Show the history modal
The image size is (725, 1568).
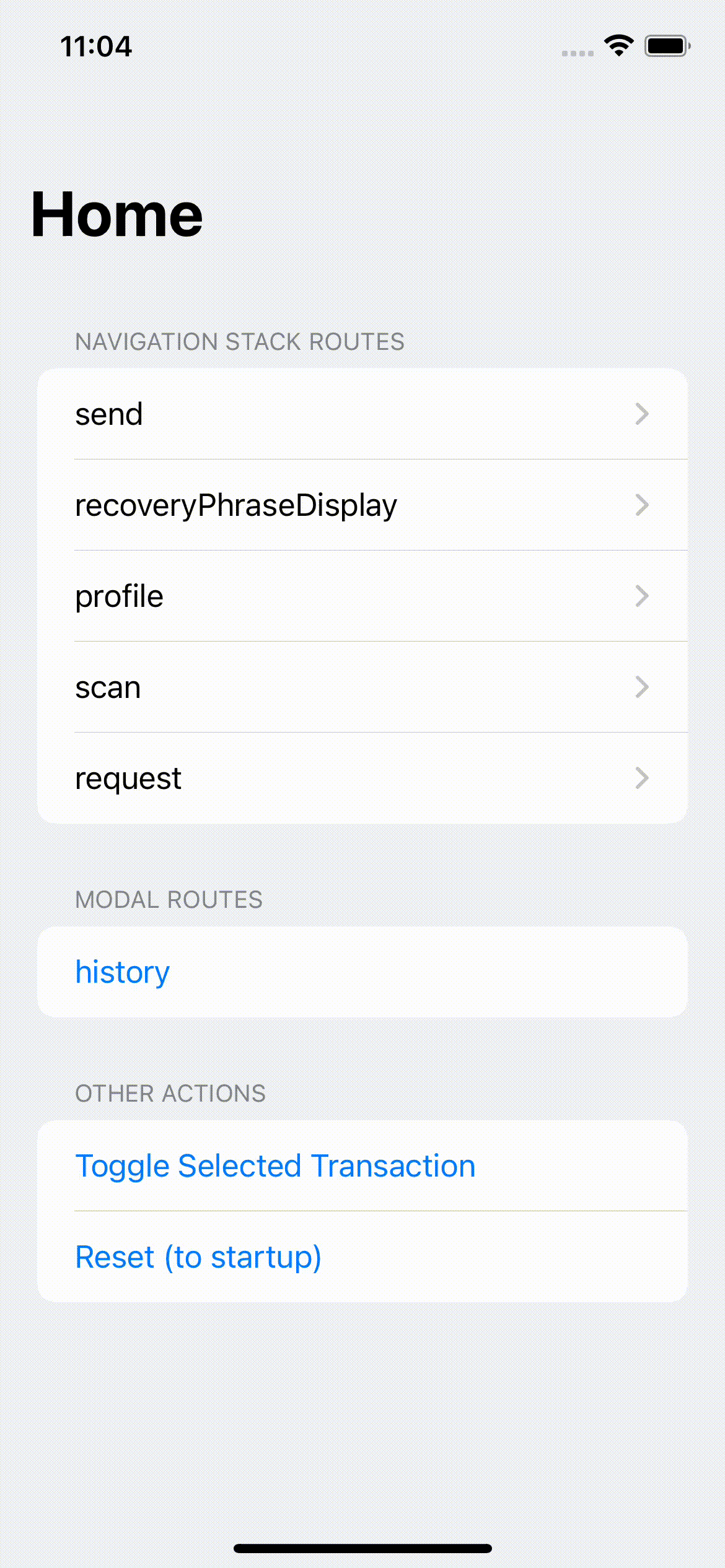pos(123,972)
